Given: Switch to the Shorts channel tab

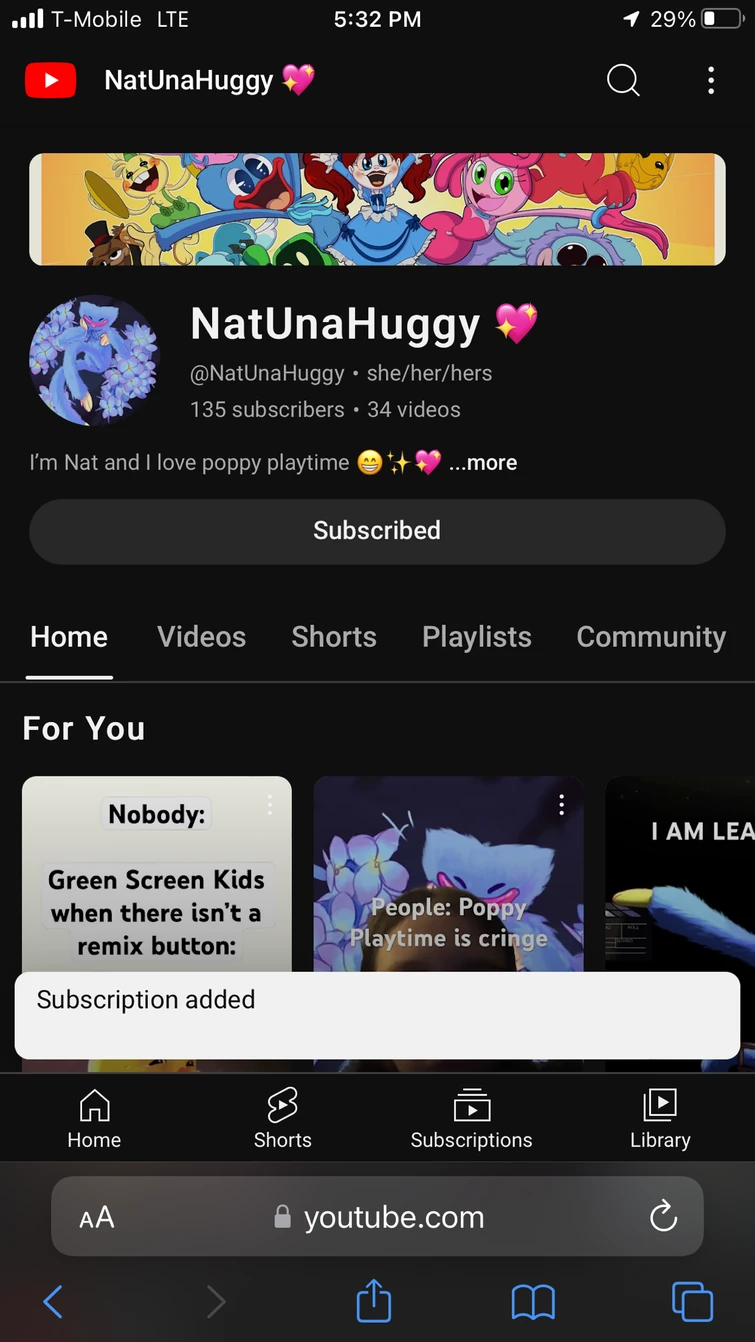Looking at the screenshot, I should (334, 637).
